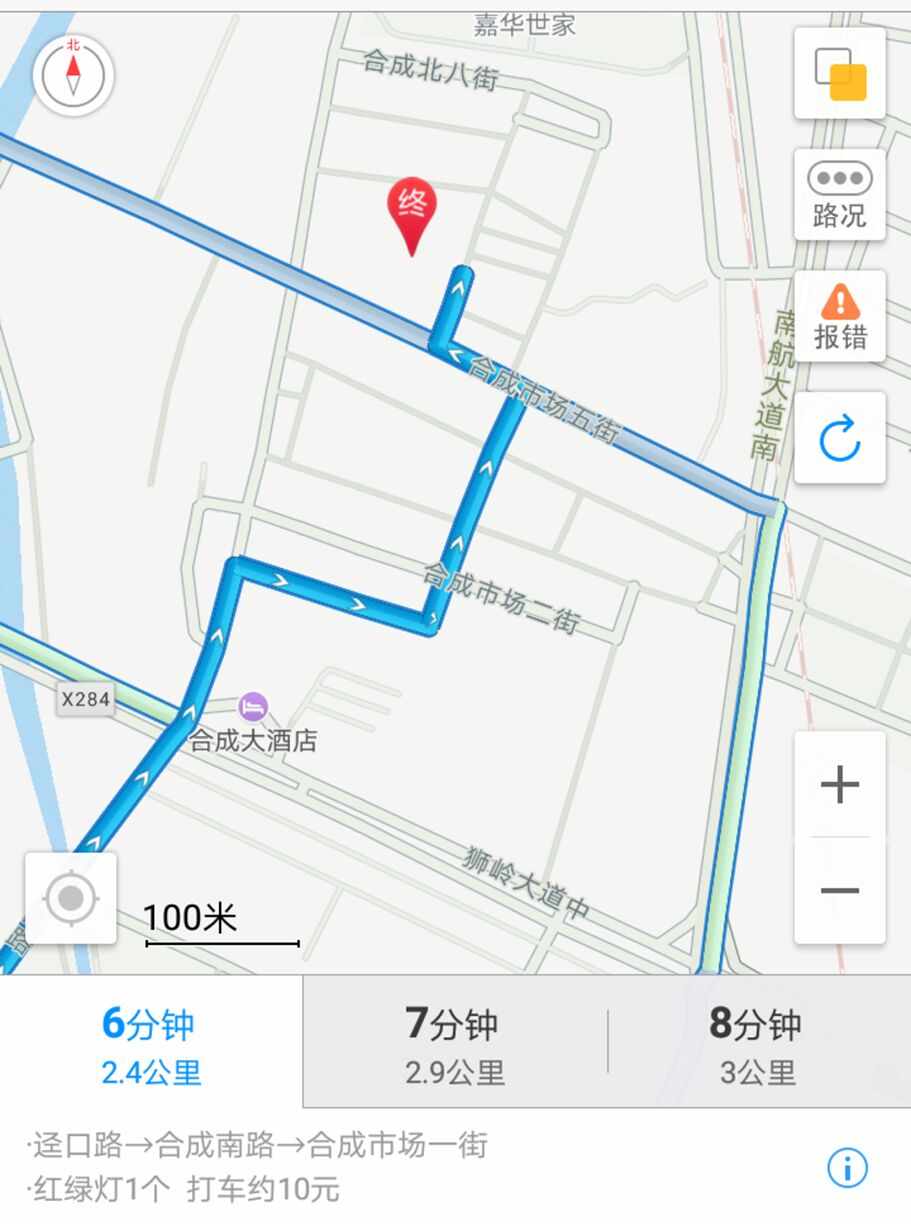Tap the compass to reset north orientation
The width and height of the screenshot is (911, 1224).
[x=73, y=74]
